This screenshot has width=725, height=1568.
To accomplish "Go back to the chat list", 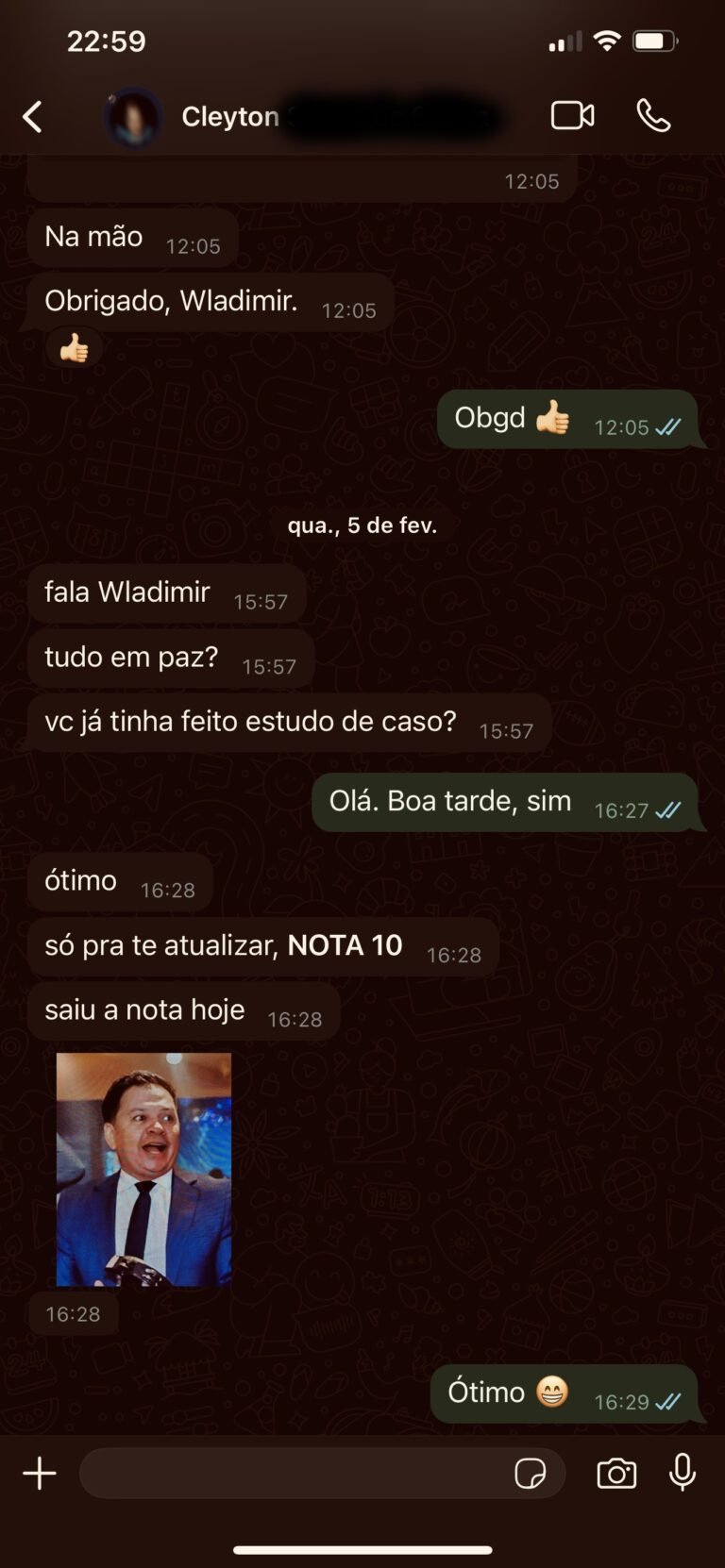I will coord(32,117).
